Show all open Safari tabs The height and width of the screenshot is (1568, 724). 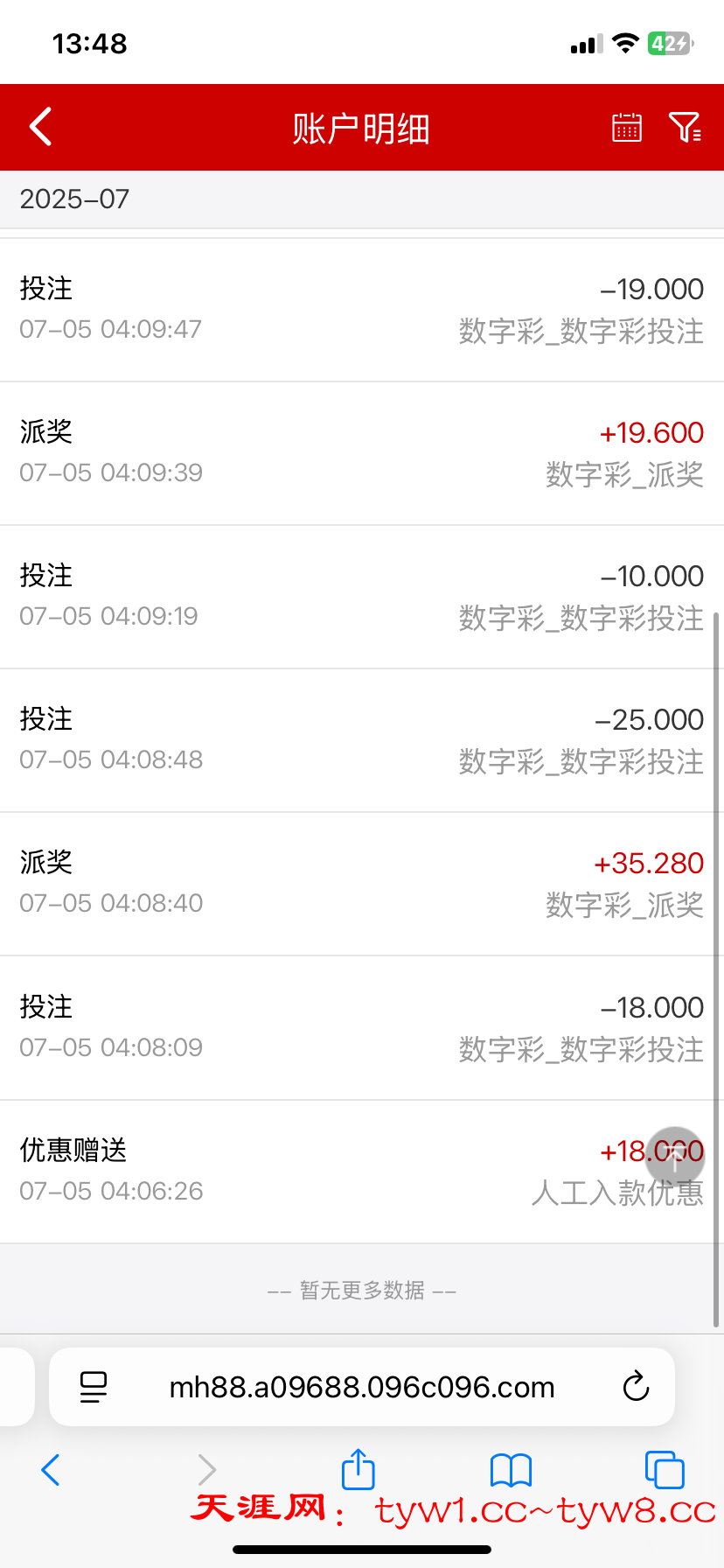[665, 1470]
